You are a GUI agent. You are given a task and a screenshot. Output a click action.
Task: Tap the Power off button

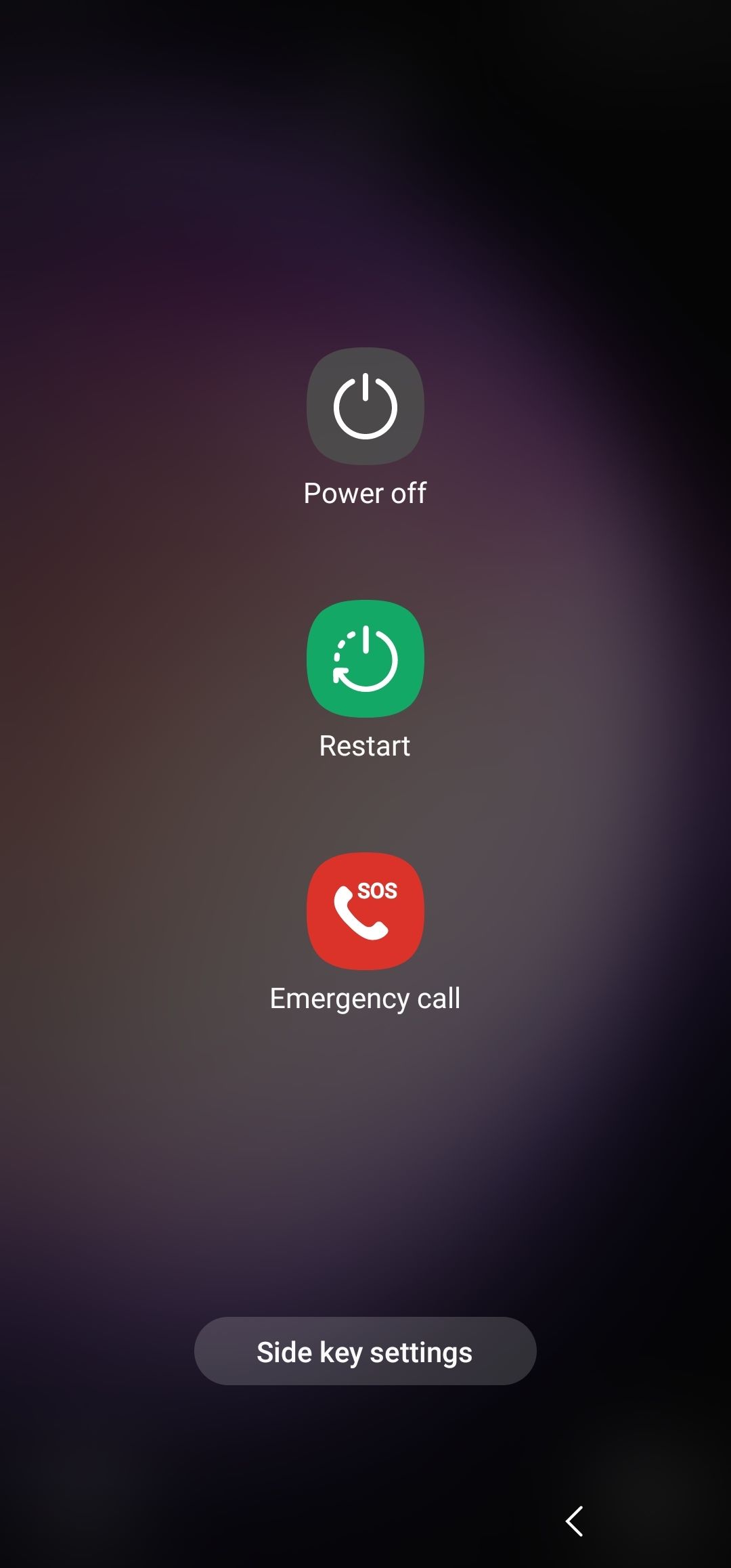(x=365, y=407)
